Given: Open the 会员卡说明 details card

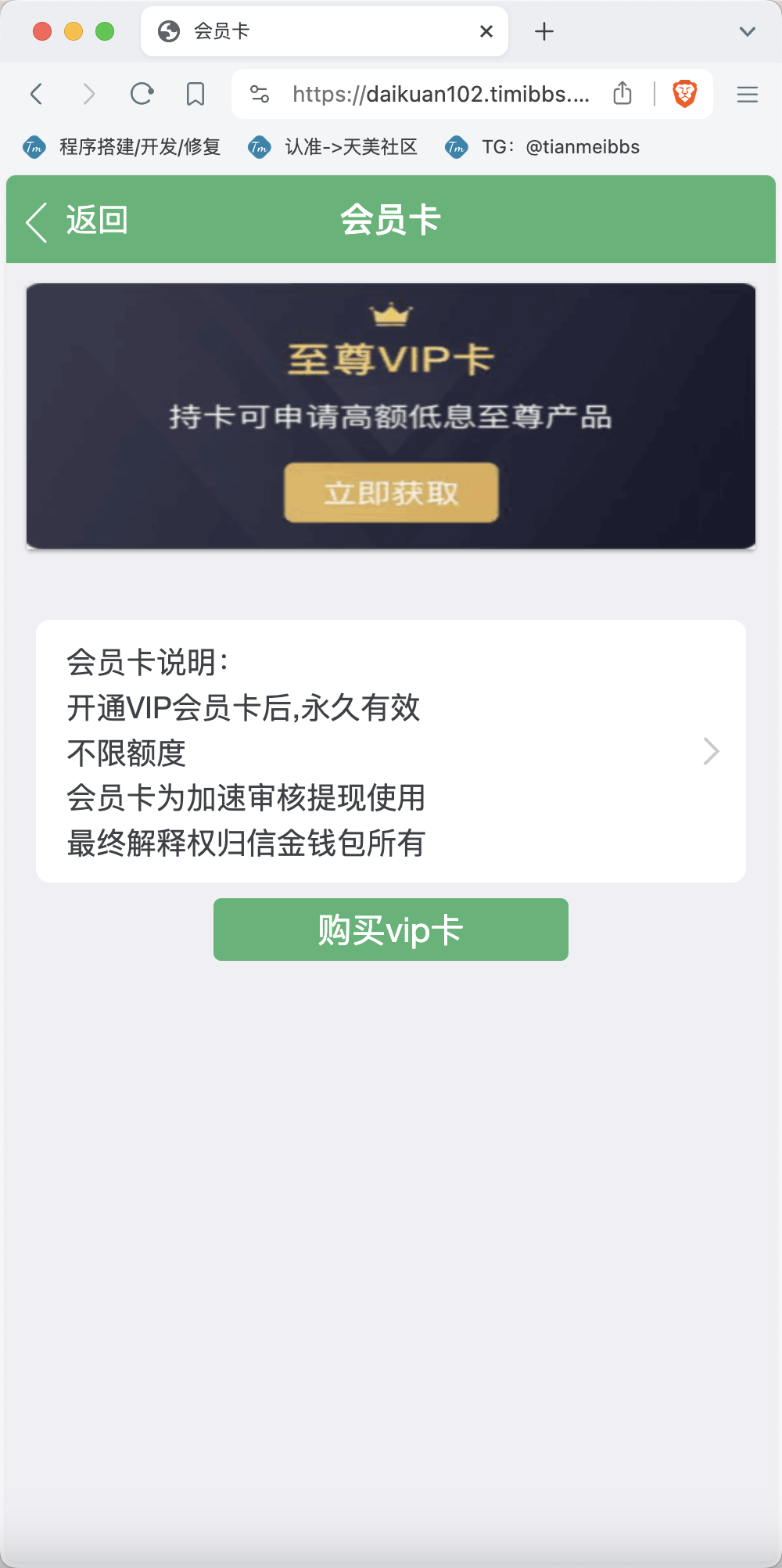Looking at the screenshot, I should click(391, 751).
